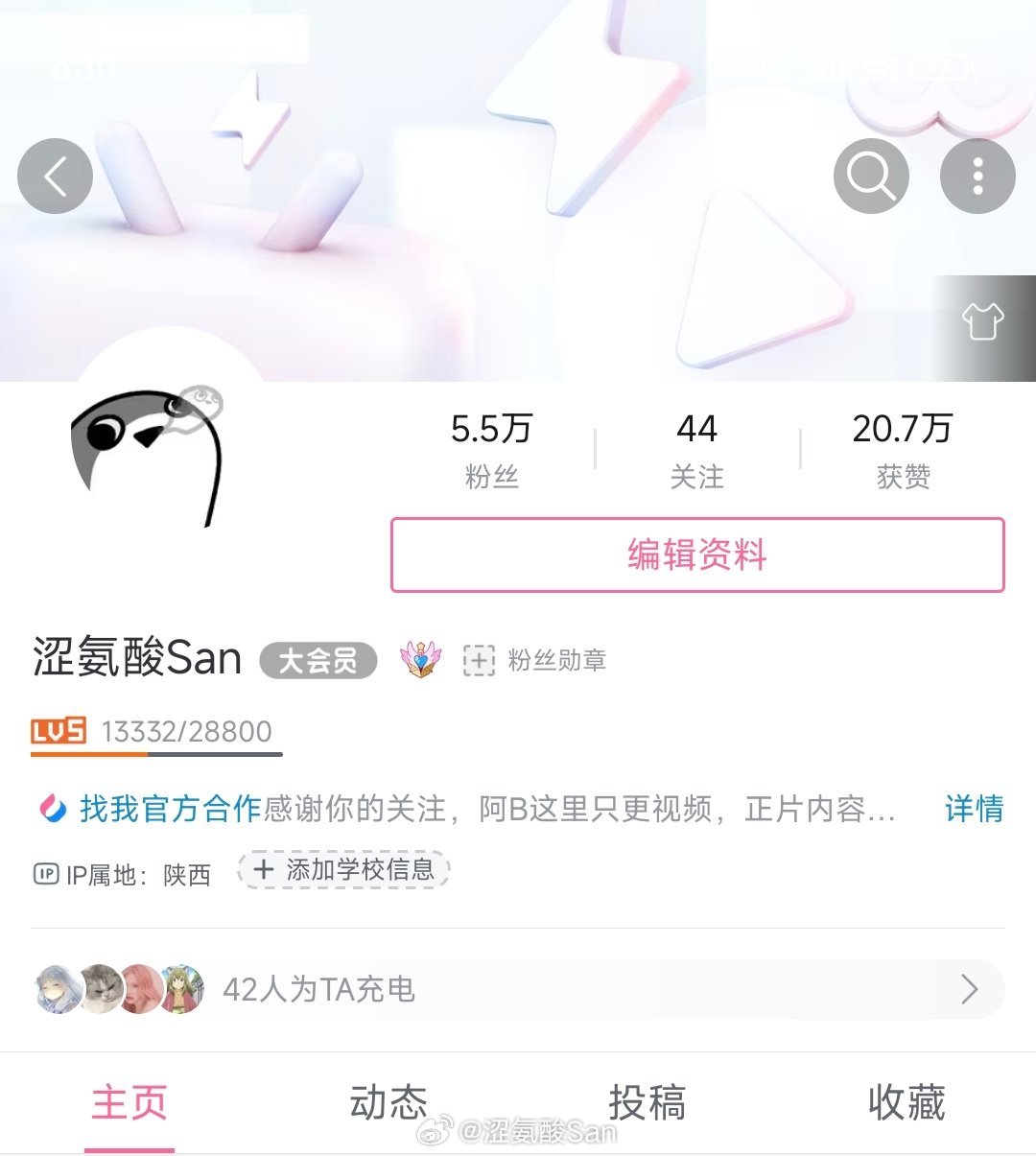
Task: Open the three-dot overflow menu
Action: pos(977,177)
